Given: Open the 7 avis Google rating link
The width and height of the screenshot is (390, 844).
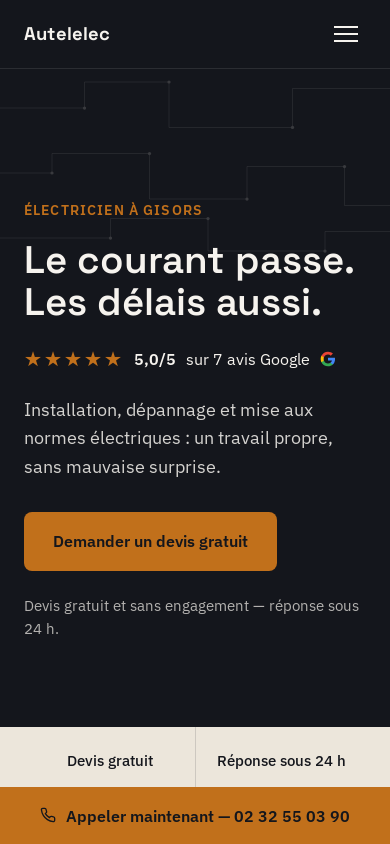Looking at the screenshot, I should coord(180,360).
